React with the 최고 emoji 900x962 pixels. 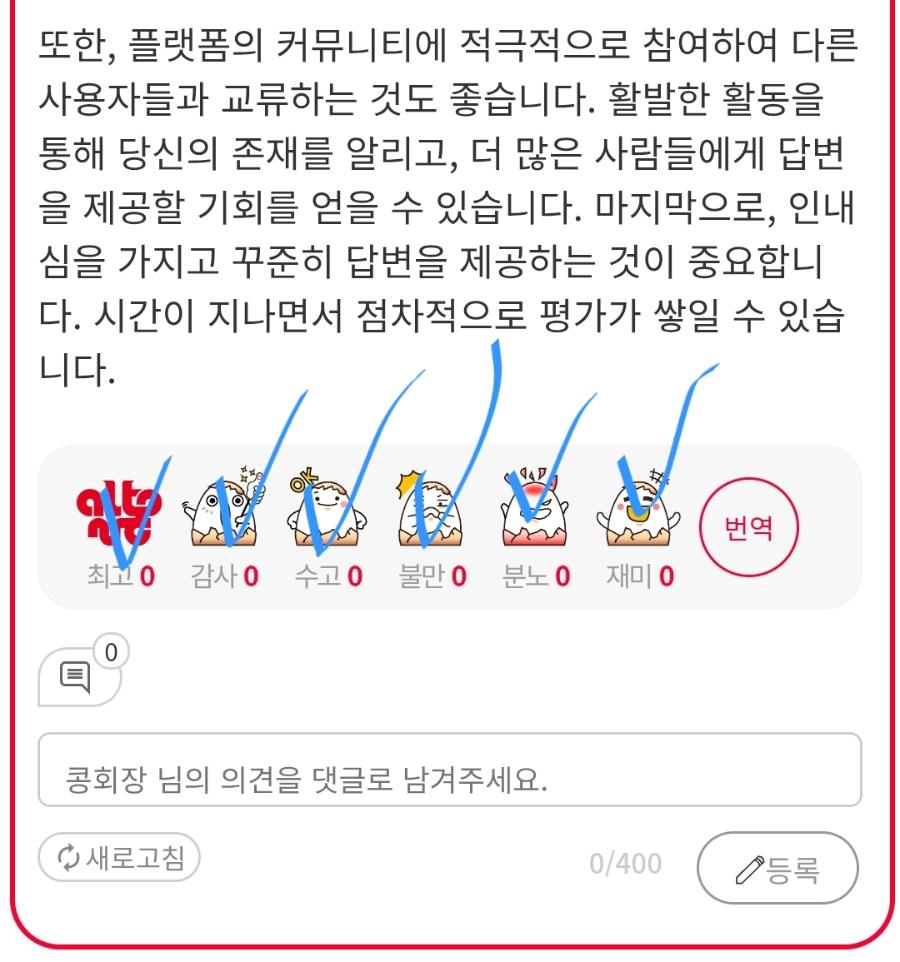point(116,518)
